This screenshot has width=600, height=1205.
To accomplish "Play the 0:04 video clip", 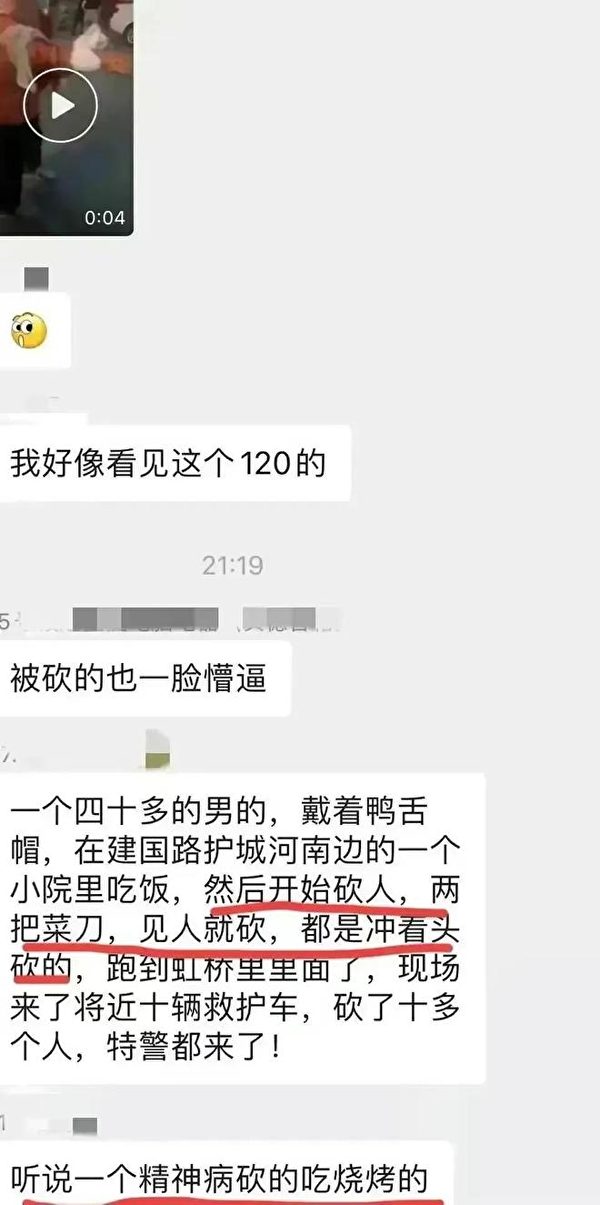I will tap(60, 104).
